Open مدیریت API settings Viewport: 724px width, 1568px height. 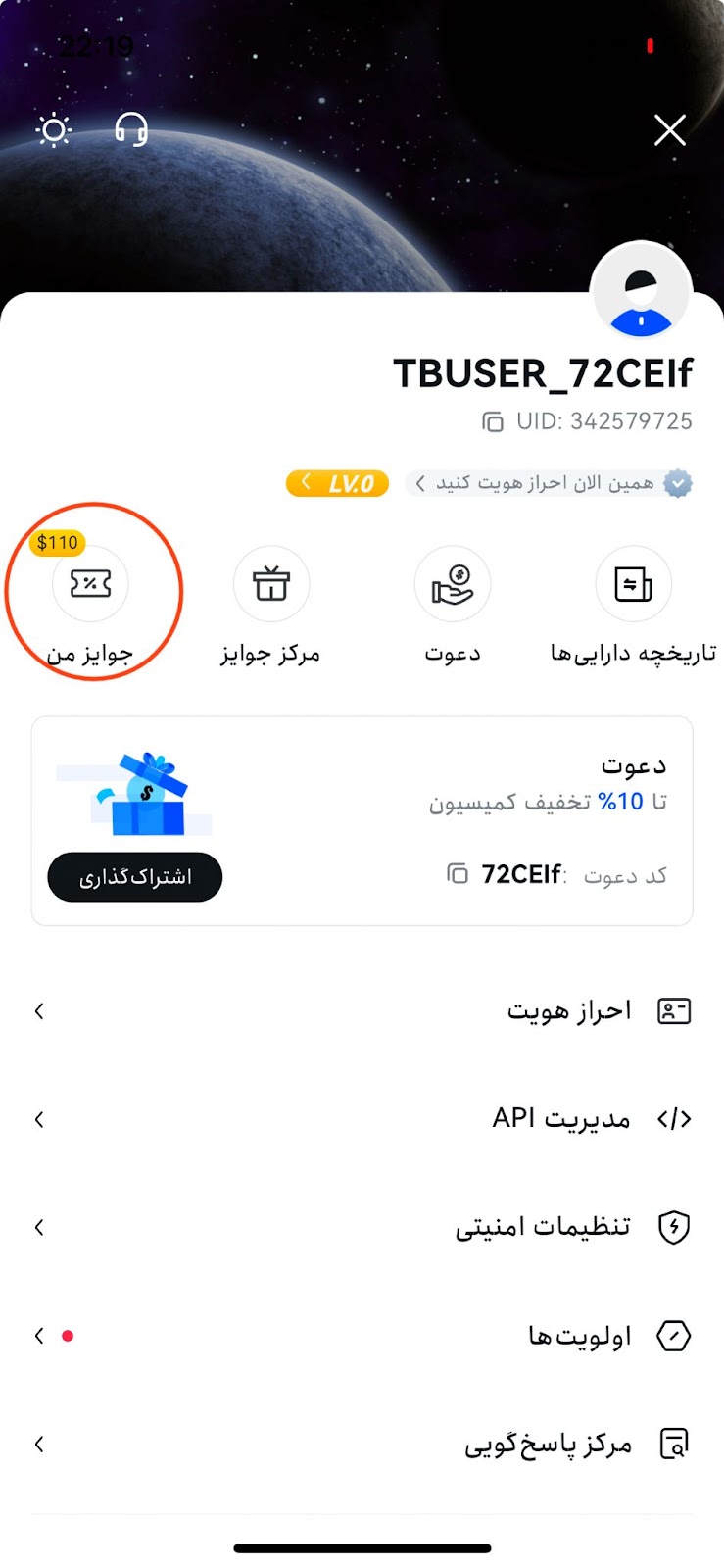pyautogui.click(x=362, y=1118)
